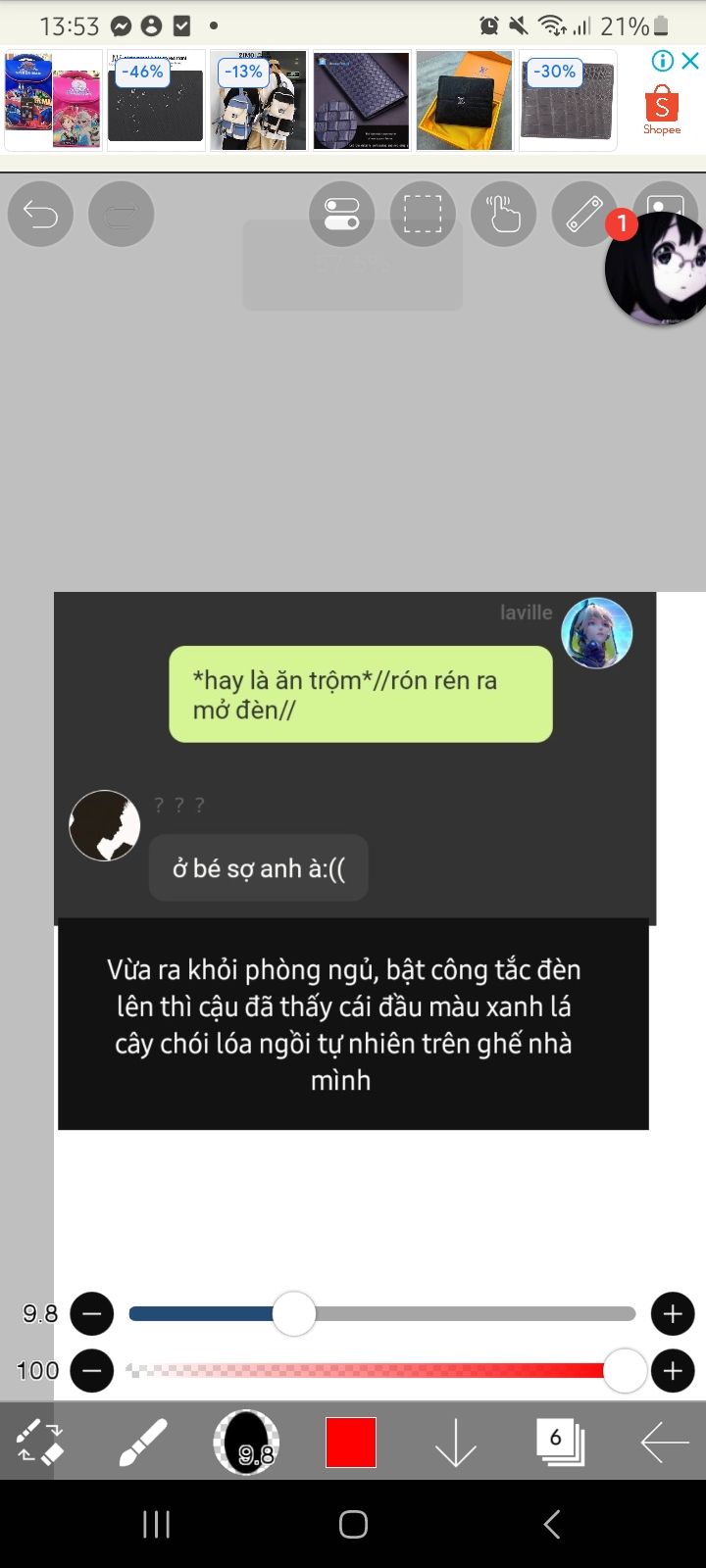Increase opacity with the plus button
This screenshot has width=706, height=1568.
point(673,1371)
